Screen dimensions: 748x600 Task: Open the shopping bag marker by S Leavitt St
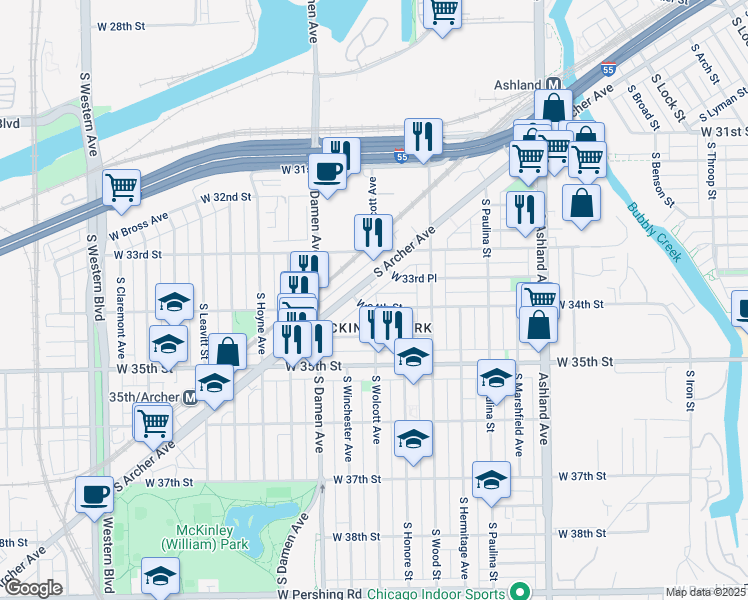(228, 352)
